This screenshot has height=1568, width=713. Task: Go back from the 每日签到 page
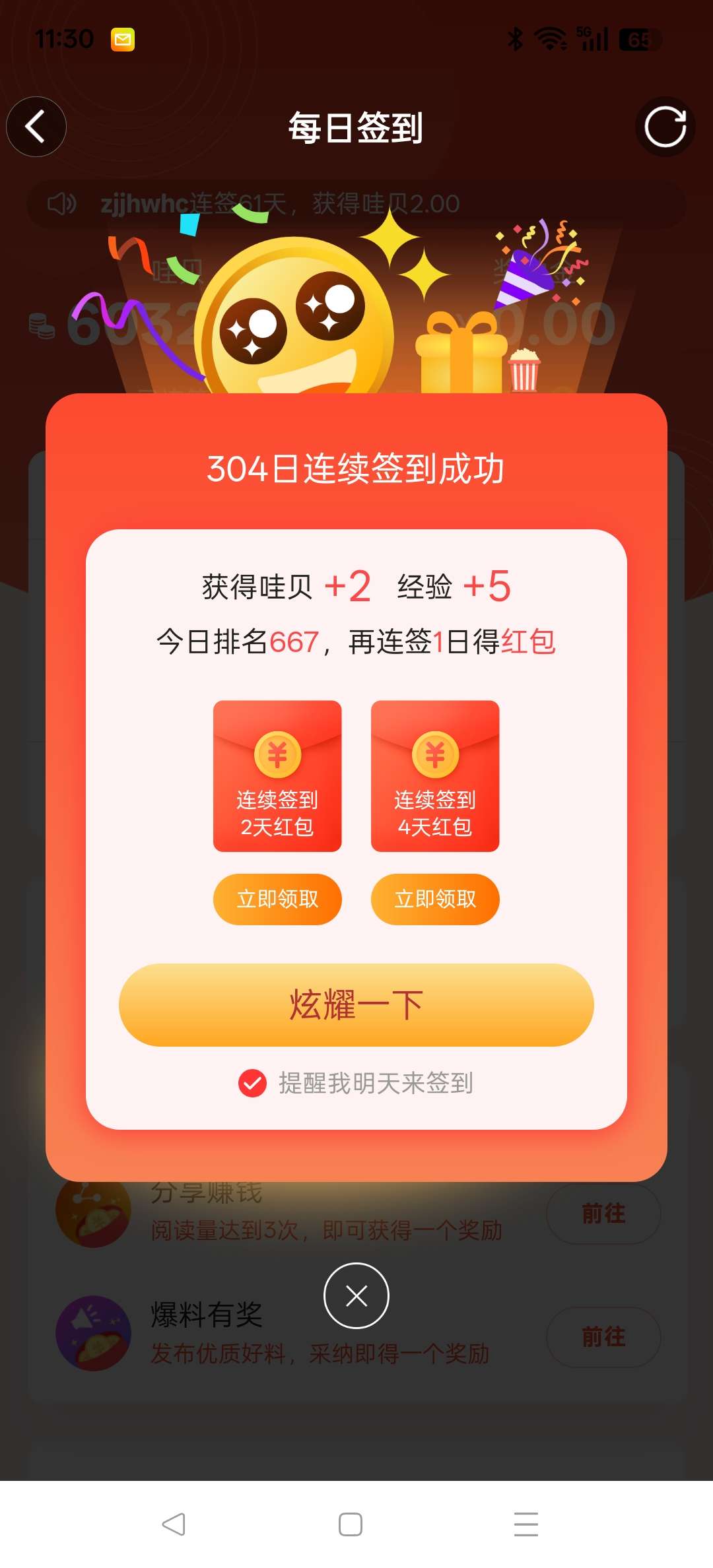(x=36, y=127)
